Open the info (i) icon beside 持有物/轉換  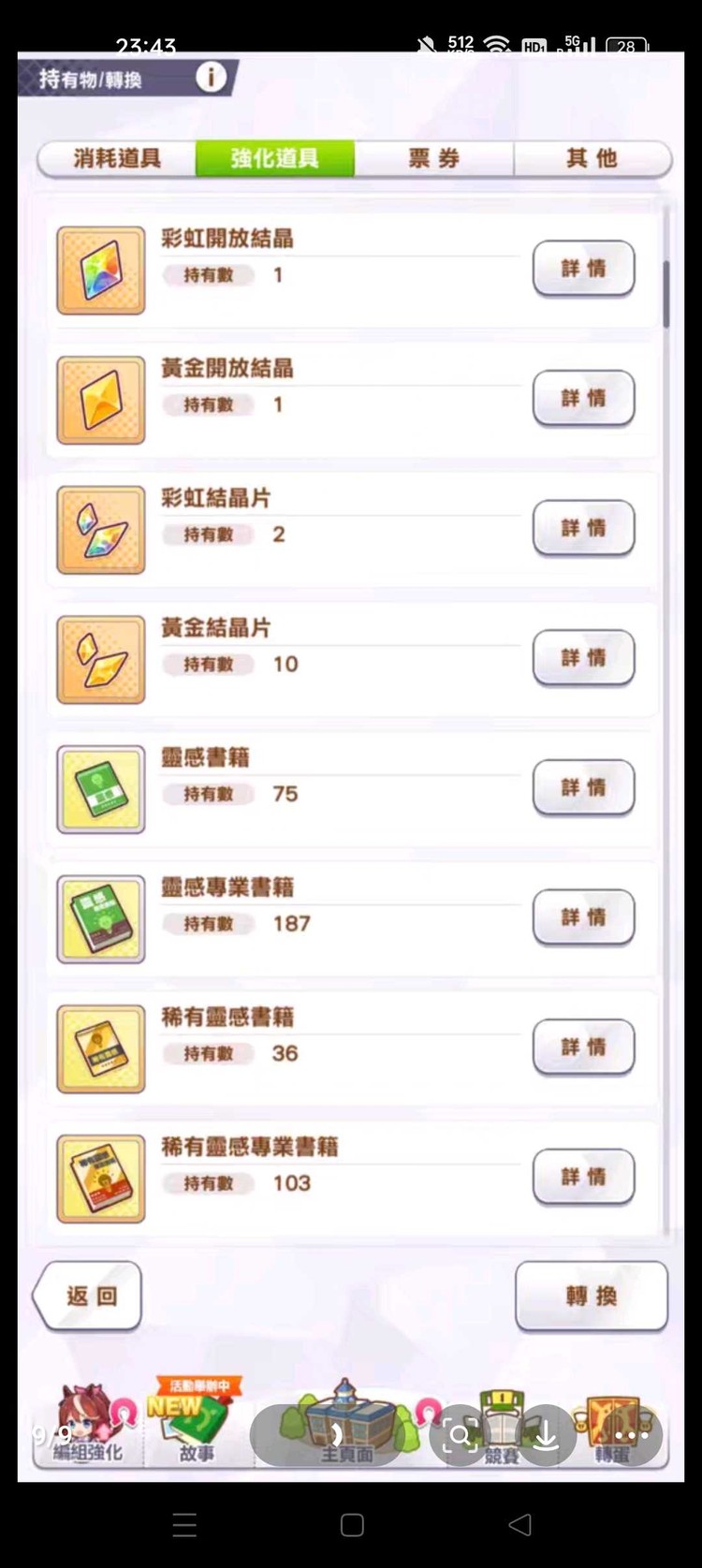212,78
